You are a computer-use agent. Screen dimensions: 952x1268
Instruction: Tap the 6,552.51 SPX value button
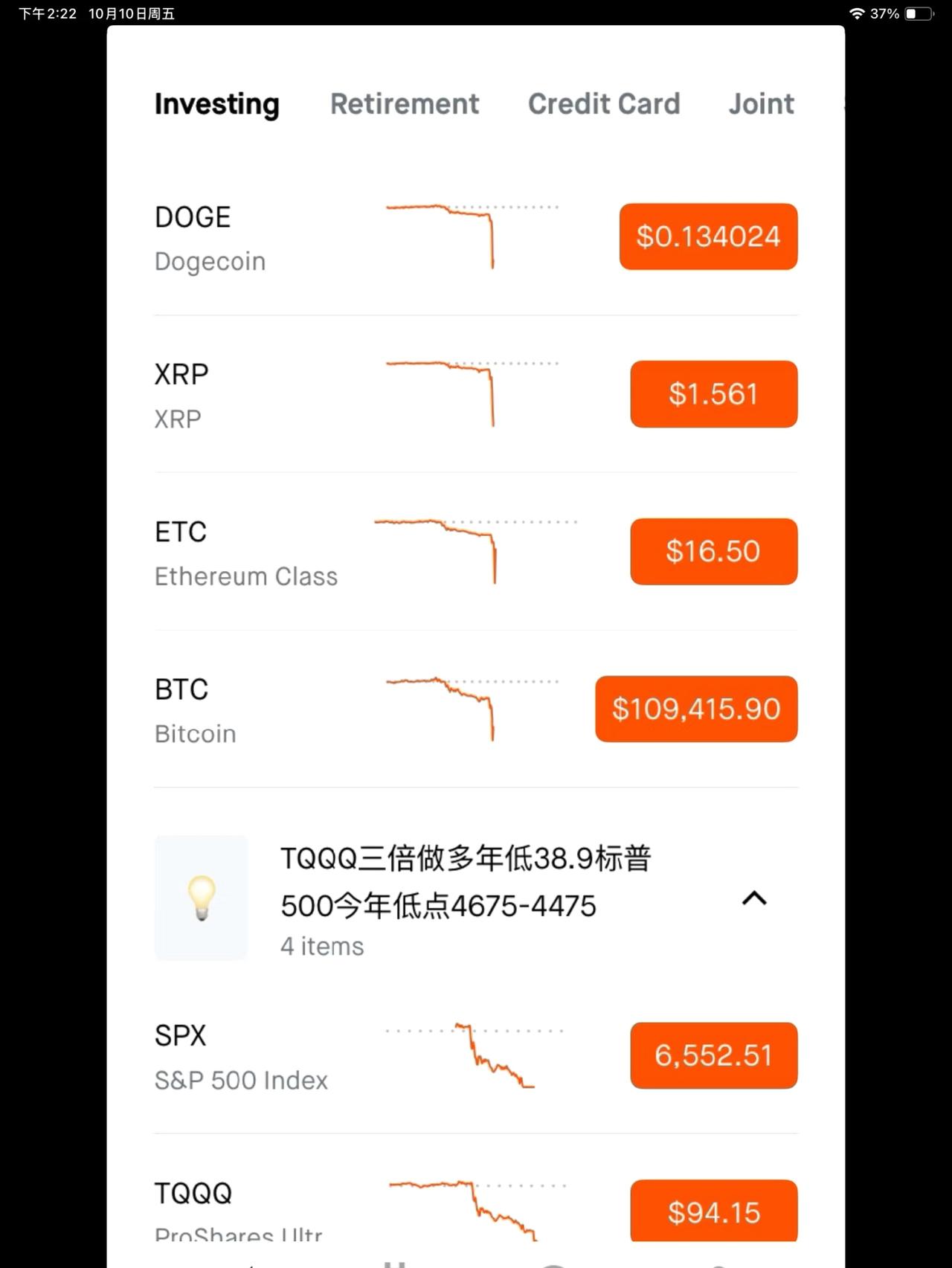[713, 1055]
